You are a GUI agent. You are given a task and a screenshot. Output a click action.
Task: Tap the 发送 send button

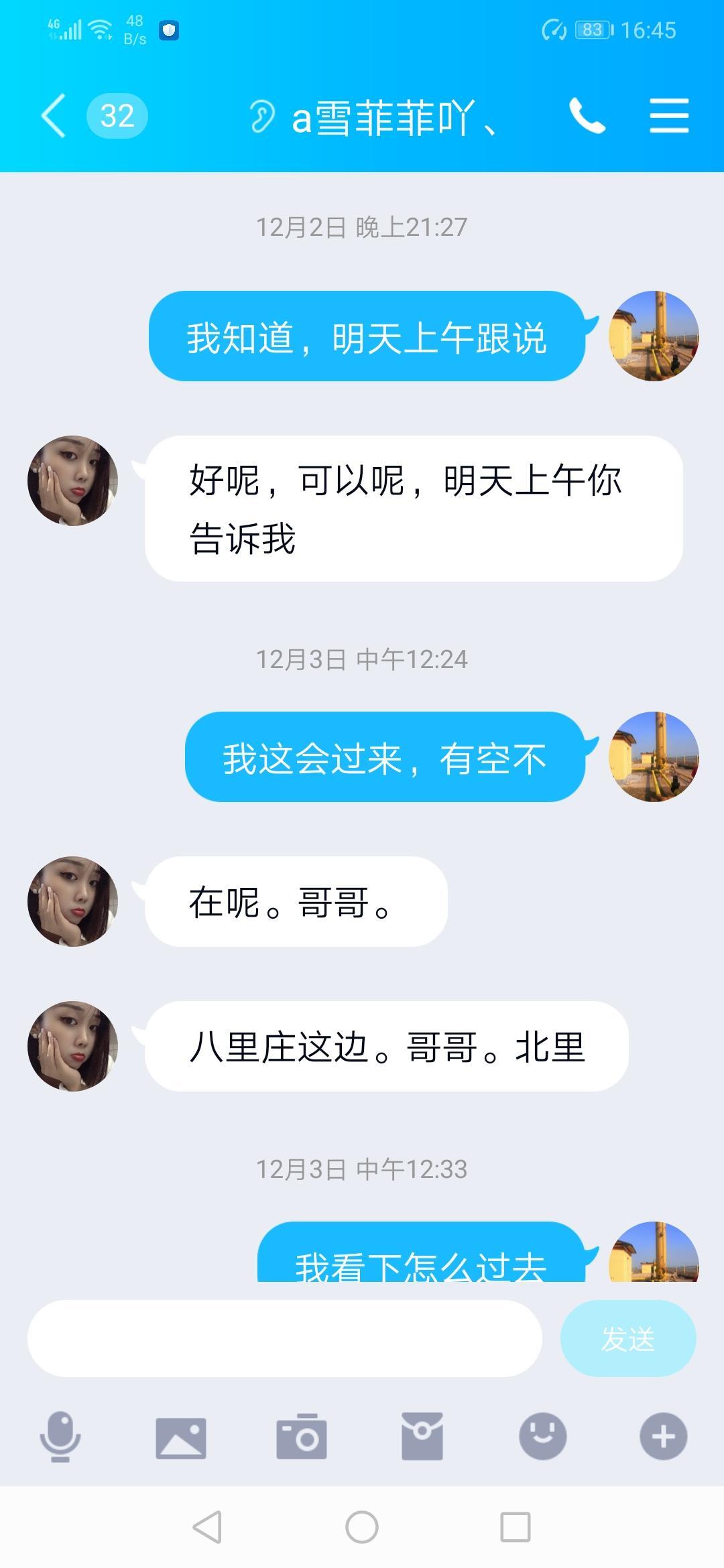(627, 1339)
